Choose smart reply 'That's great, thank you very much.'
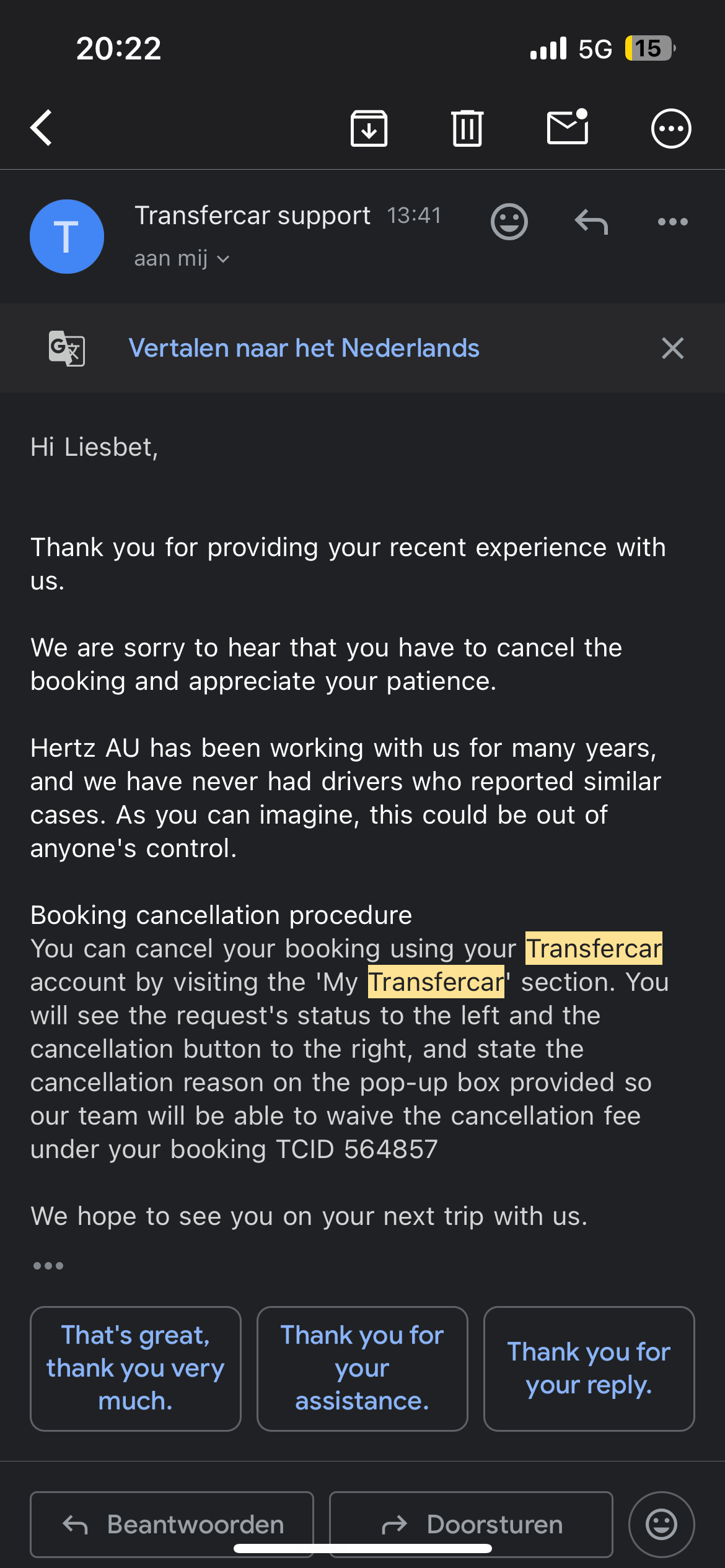The width and height of the screenshot is (725, 1568). [136, 1369]
